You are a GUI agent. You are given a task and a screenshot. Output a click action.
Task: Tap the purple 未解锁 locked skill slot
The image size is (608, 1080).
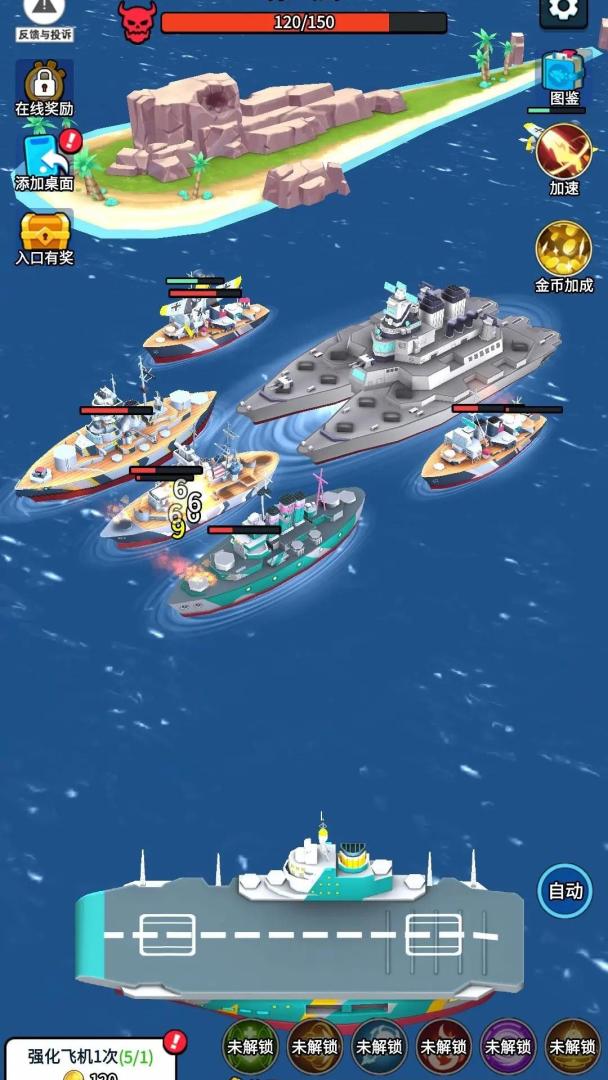(x=509, y=1047)
